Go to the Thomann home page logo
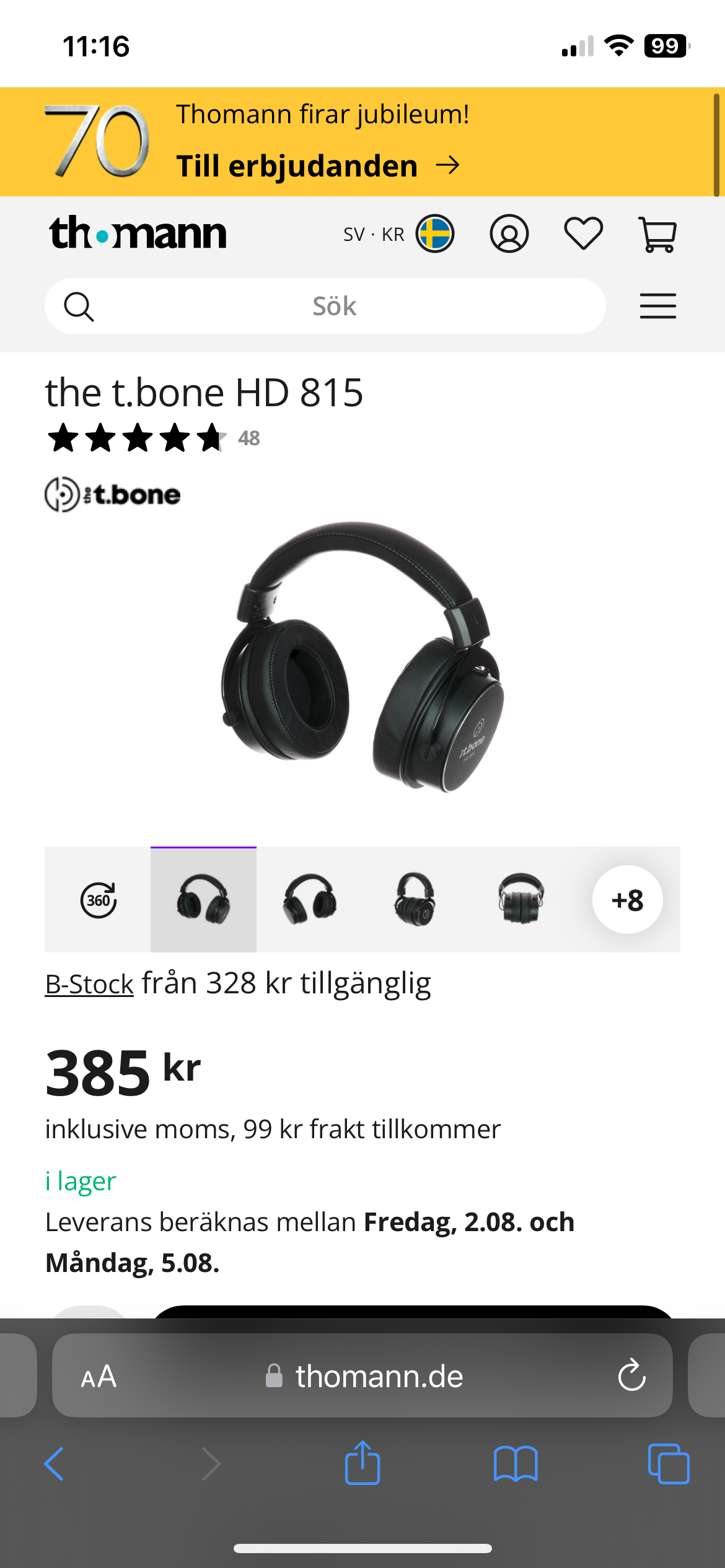 point(138,233)
